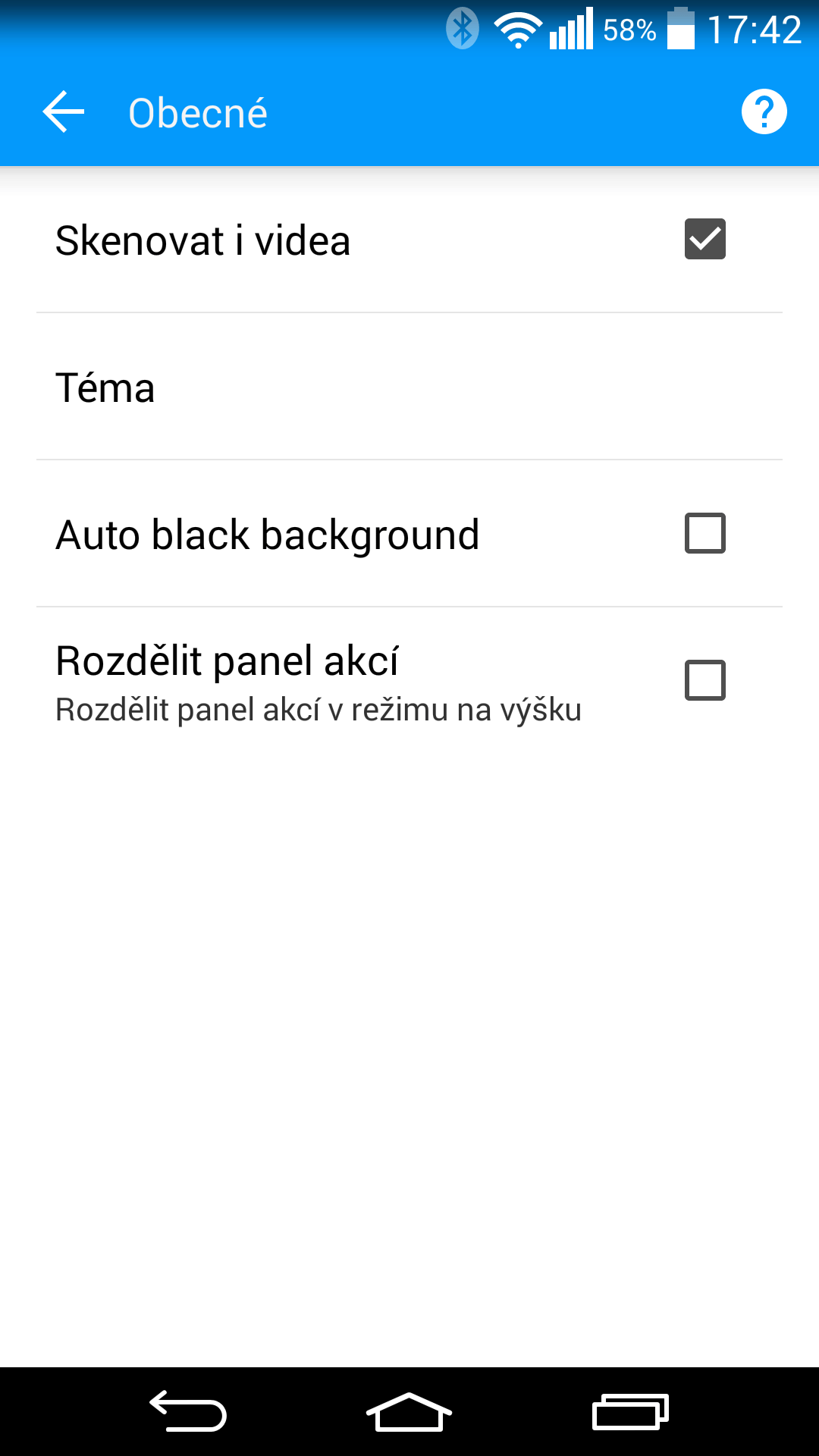Enable Auto black background checkbox
The width and height of the screenshot is (819, 1456).
click(704, 533)
